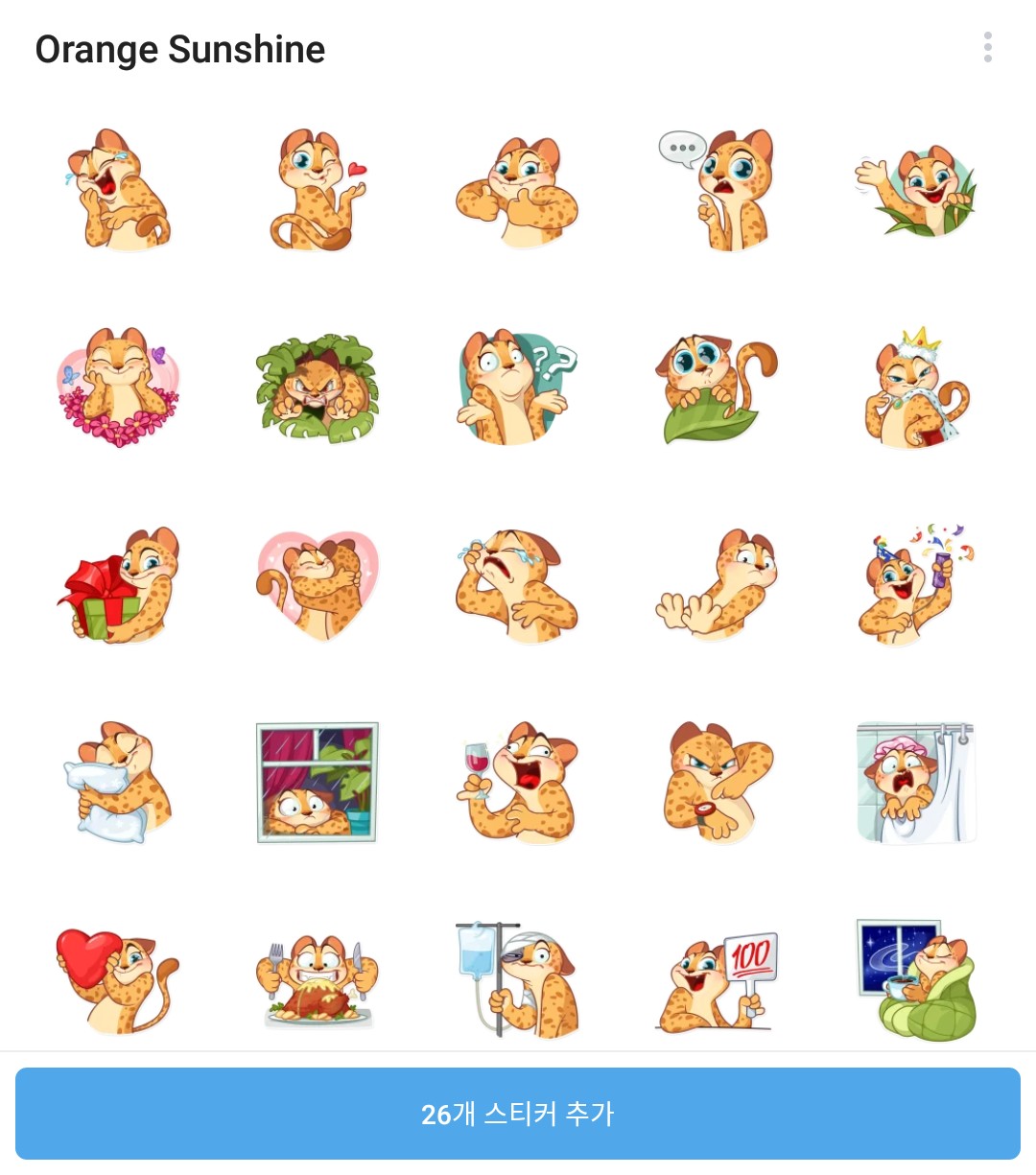
Task: Select the leopard in green blanket sticker
Action: coord(916,981)
